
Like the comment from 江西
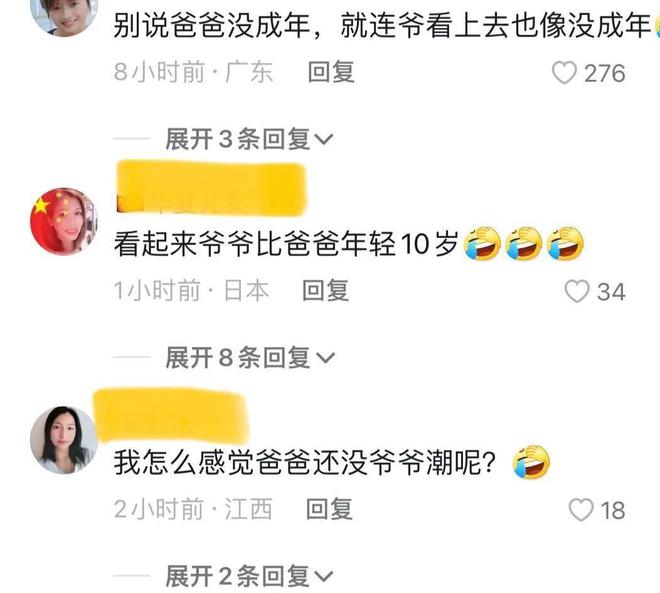(580, 510)
